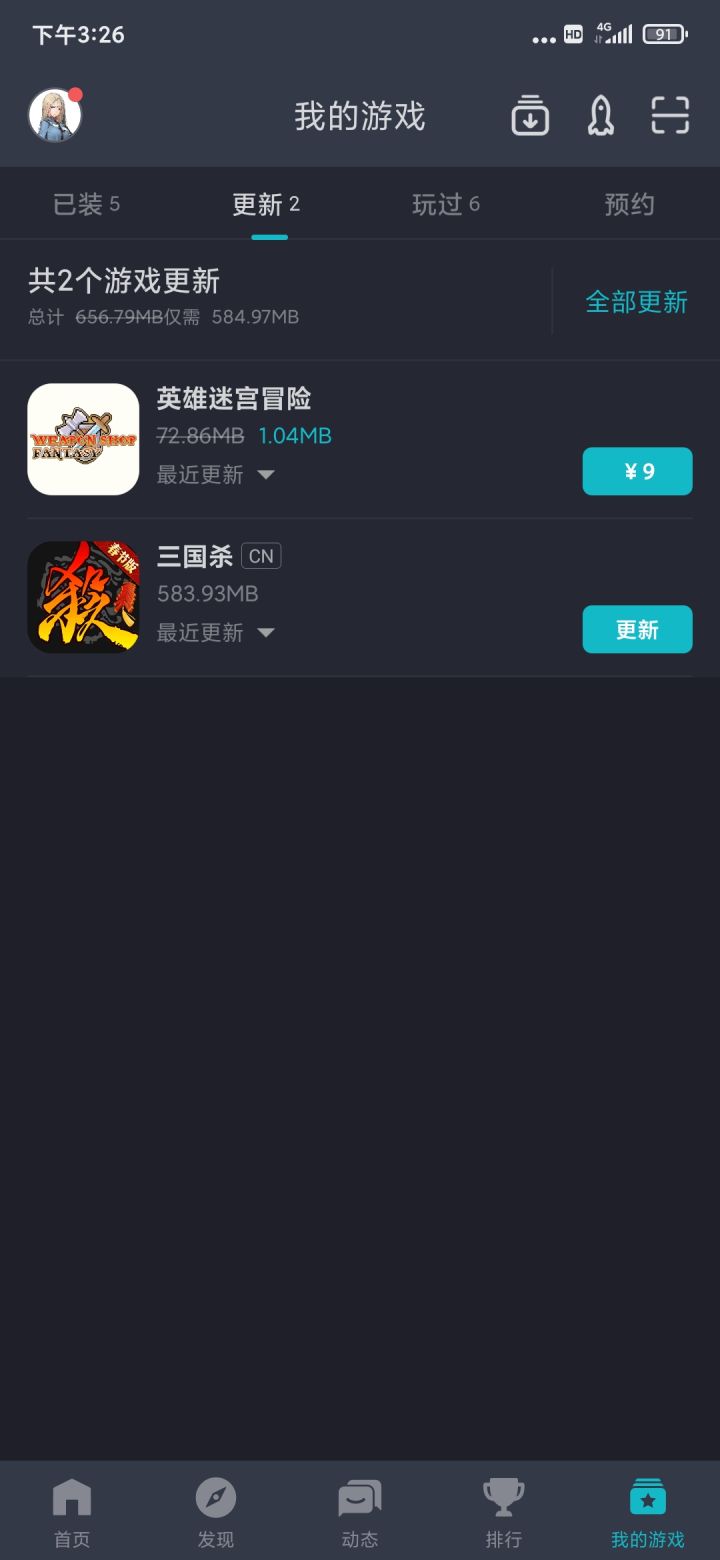Collapse the 三国杀 update notes dropdown
720x1560 pixels.
[265, 632]
